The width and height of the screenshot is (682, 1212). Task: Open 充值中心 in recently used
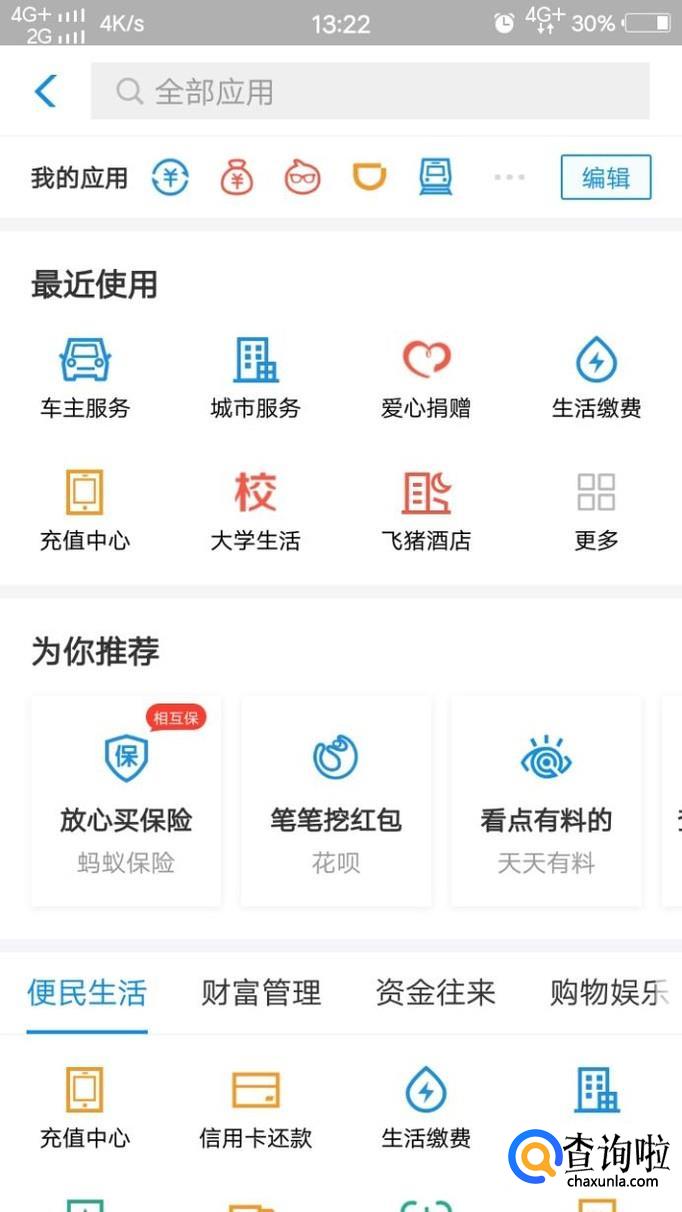[x=85, y=510]
